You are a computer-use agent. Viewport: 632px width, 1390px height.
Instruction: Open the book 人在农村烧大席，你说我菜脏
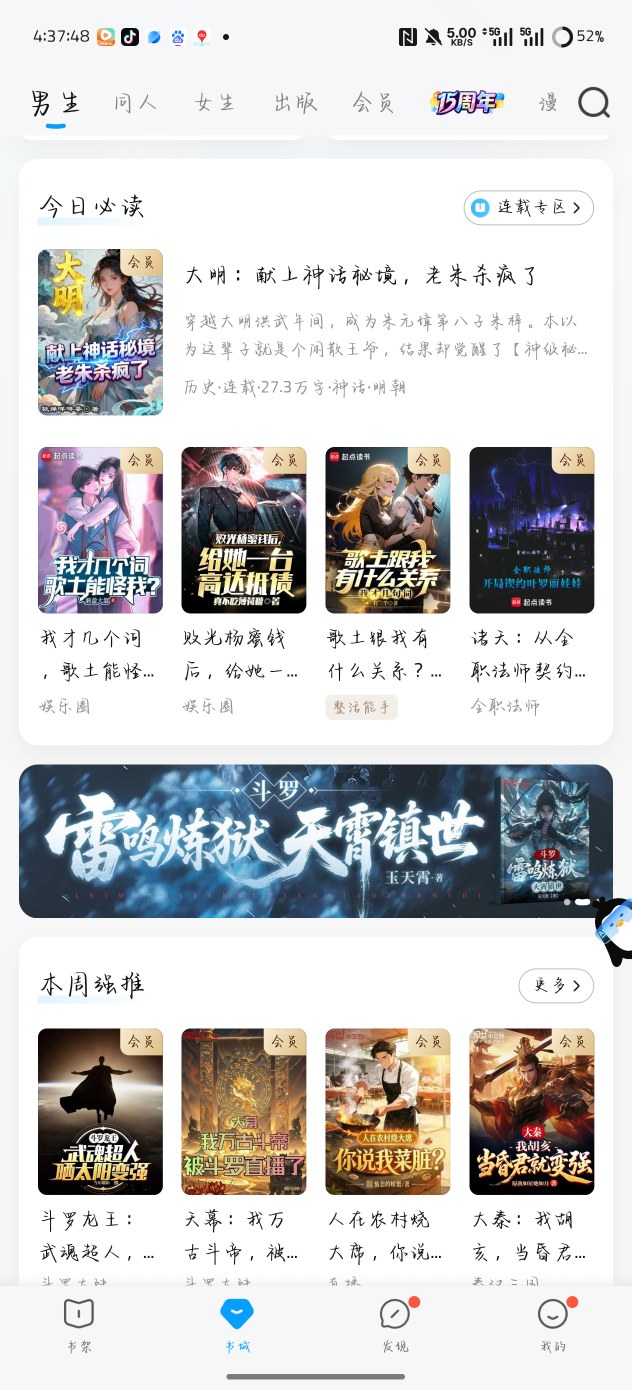(x=387, y=1111)
